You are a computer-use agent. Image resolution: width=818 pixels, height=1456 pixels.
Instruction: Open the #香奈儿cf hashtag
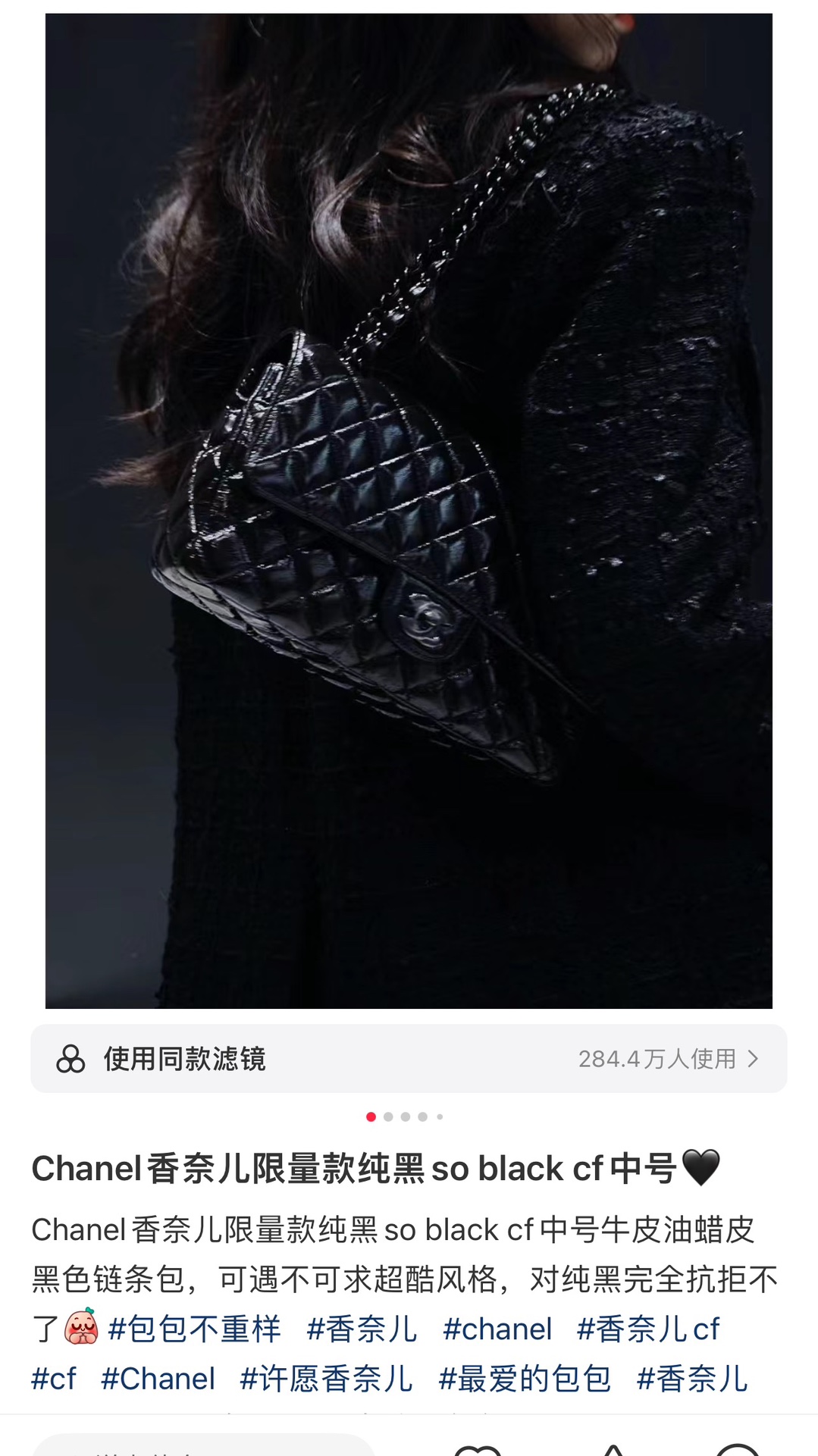[648, 1329]
